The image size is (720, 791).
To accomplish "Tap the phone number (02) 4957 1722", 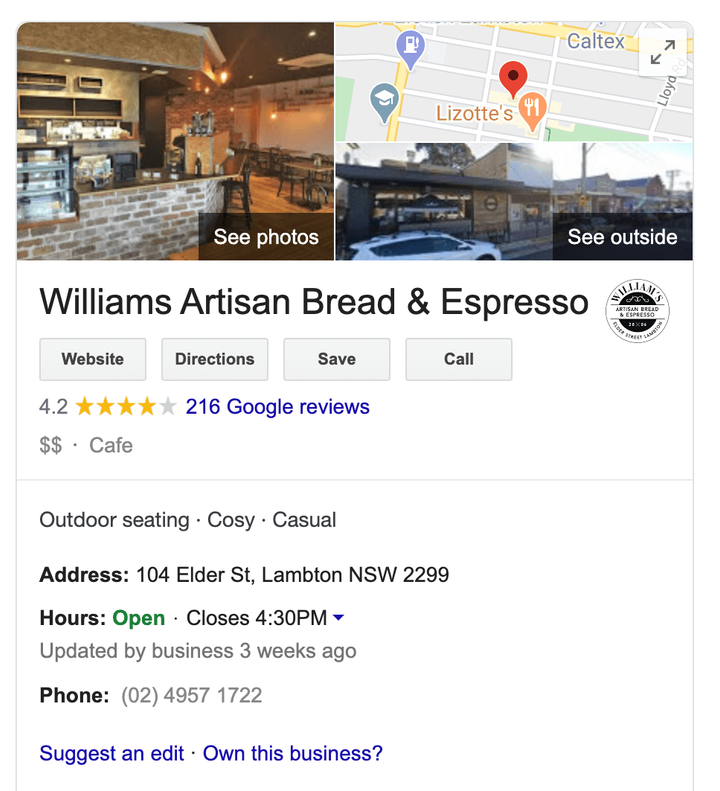I will [x=192, y=695].
